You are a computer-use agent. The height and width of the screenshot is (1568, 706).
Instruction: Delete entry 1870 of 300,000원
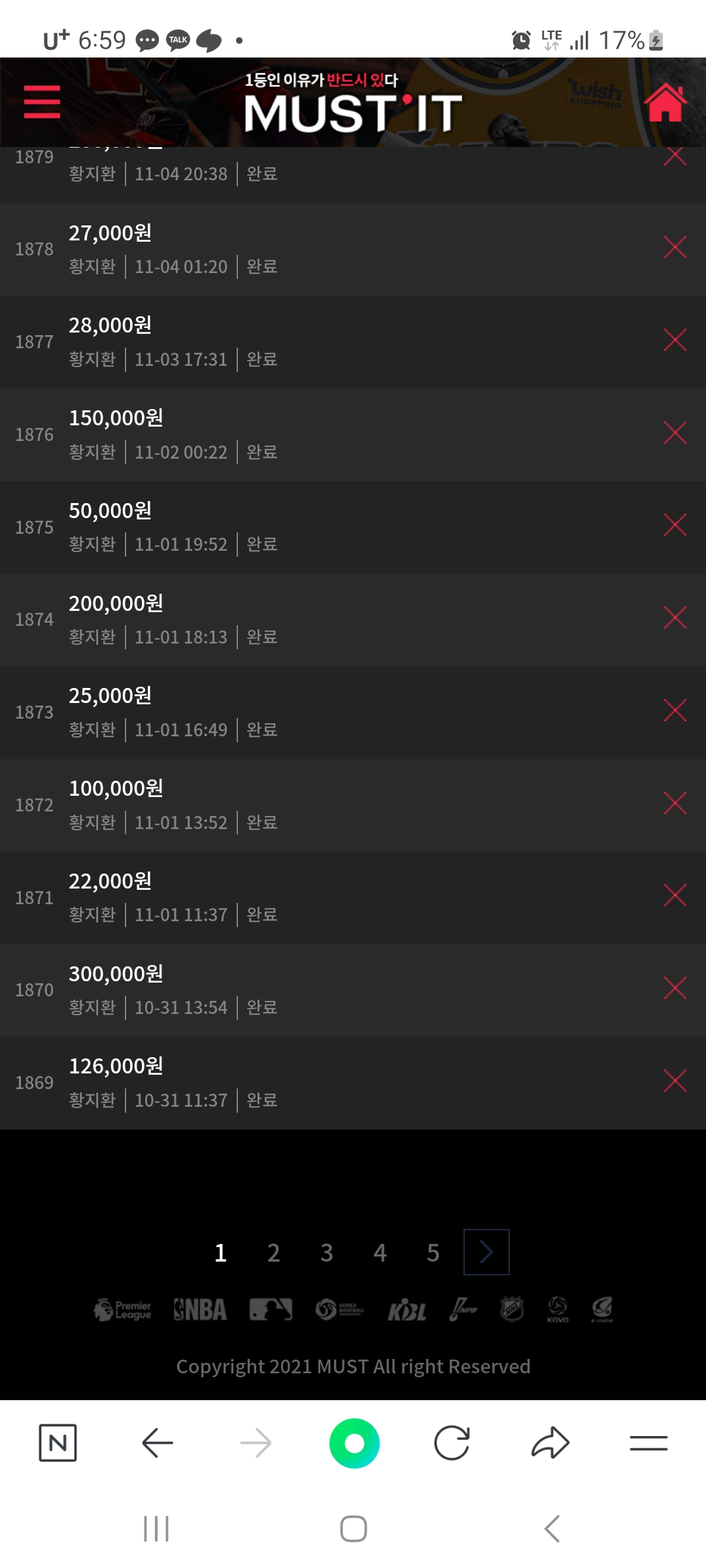pyautogui.click(x=675, y=988)
